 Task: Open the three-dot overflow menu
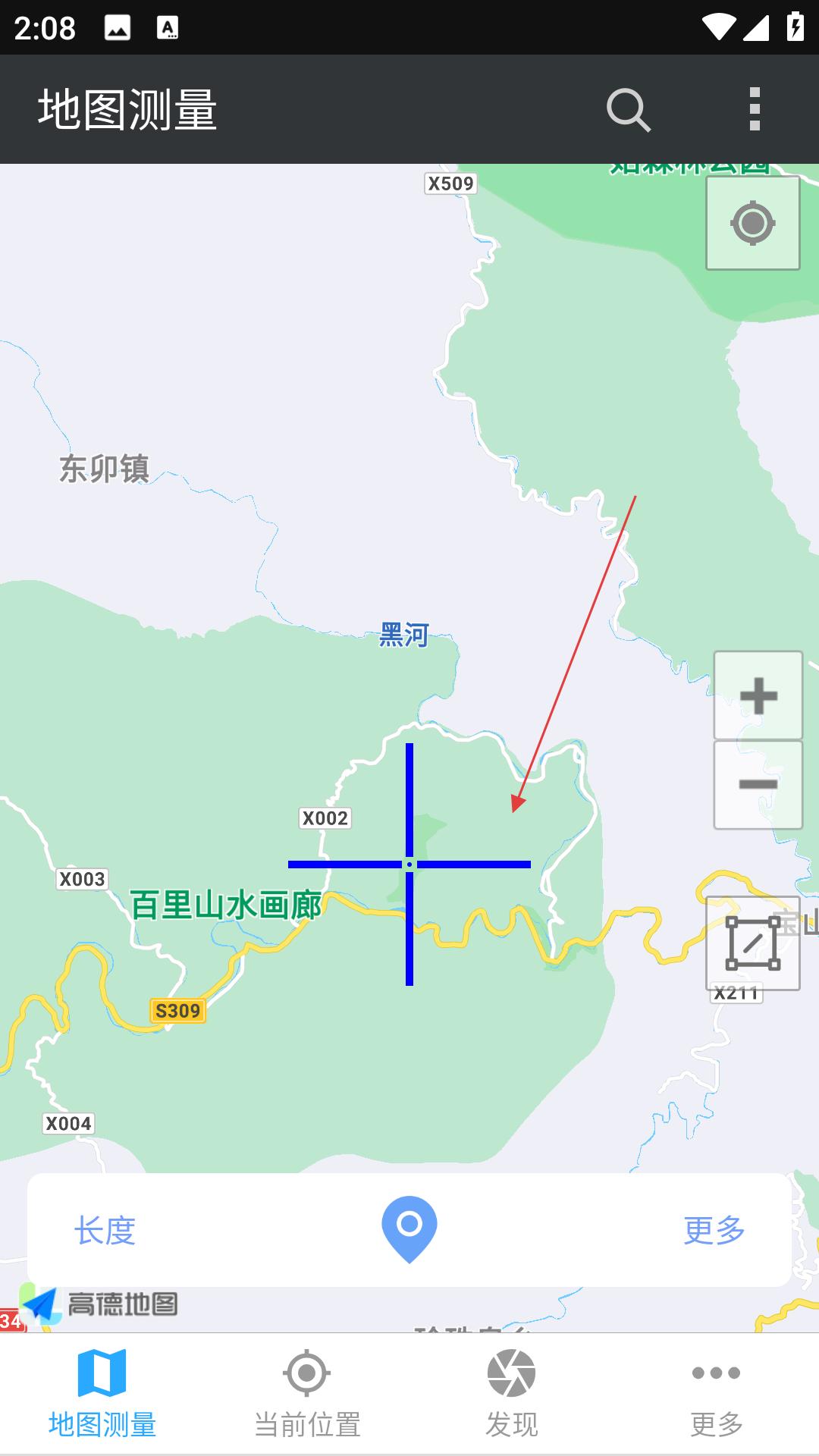(754, 109)
